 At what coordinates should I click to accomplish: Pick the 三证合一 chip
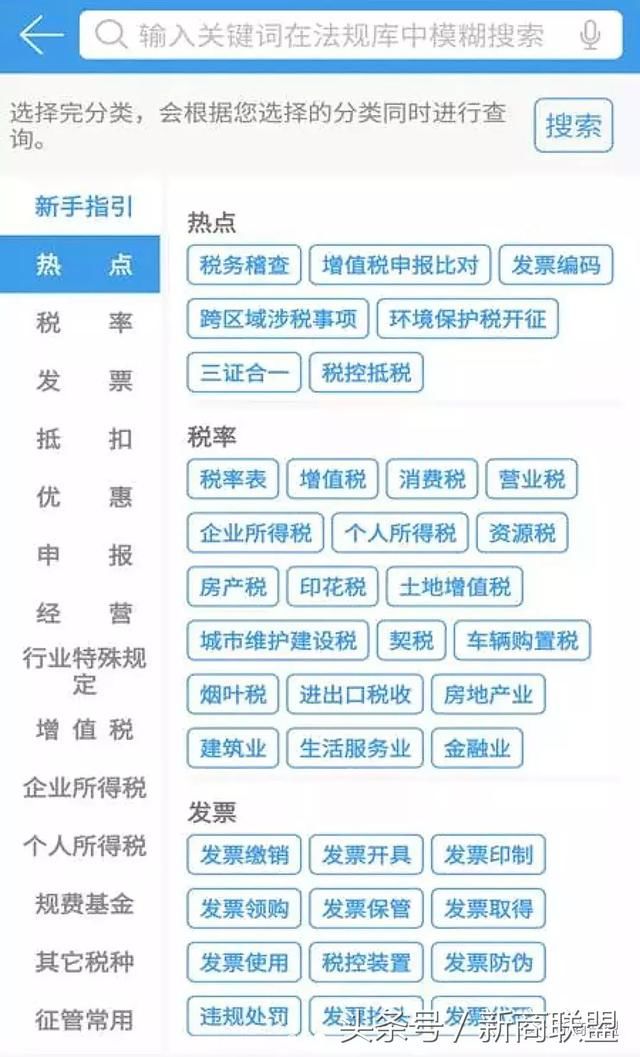click(x=244, y=373)
